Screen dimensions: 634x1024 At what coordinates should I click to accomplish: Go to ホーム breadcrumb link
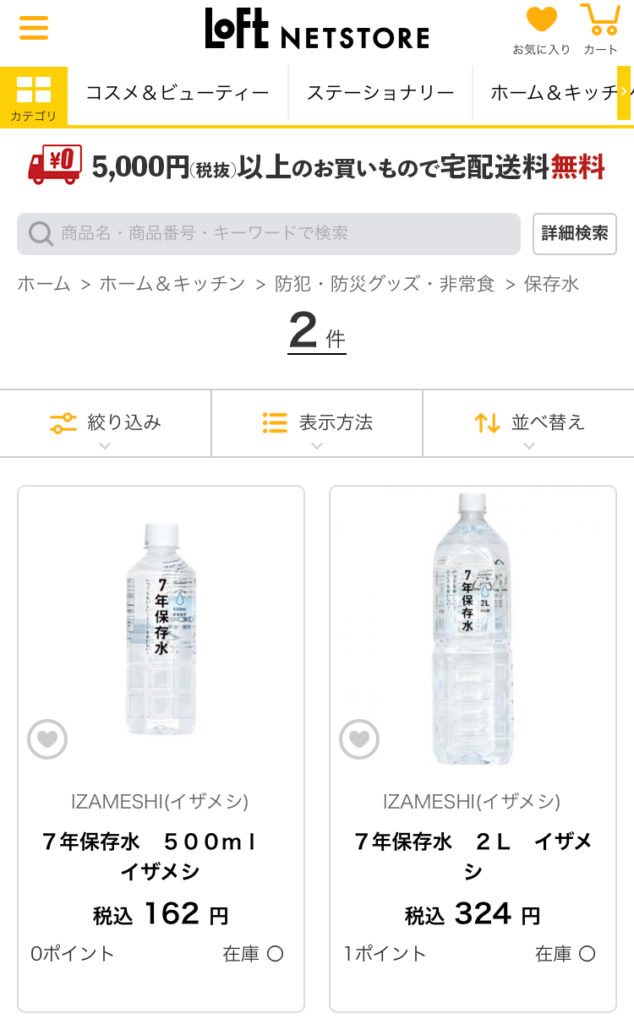pos(44,284)
